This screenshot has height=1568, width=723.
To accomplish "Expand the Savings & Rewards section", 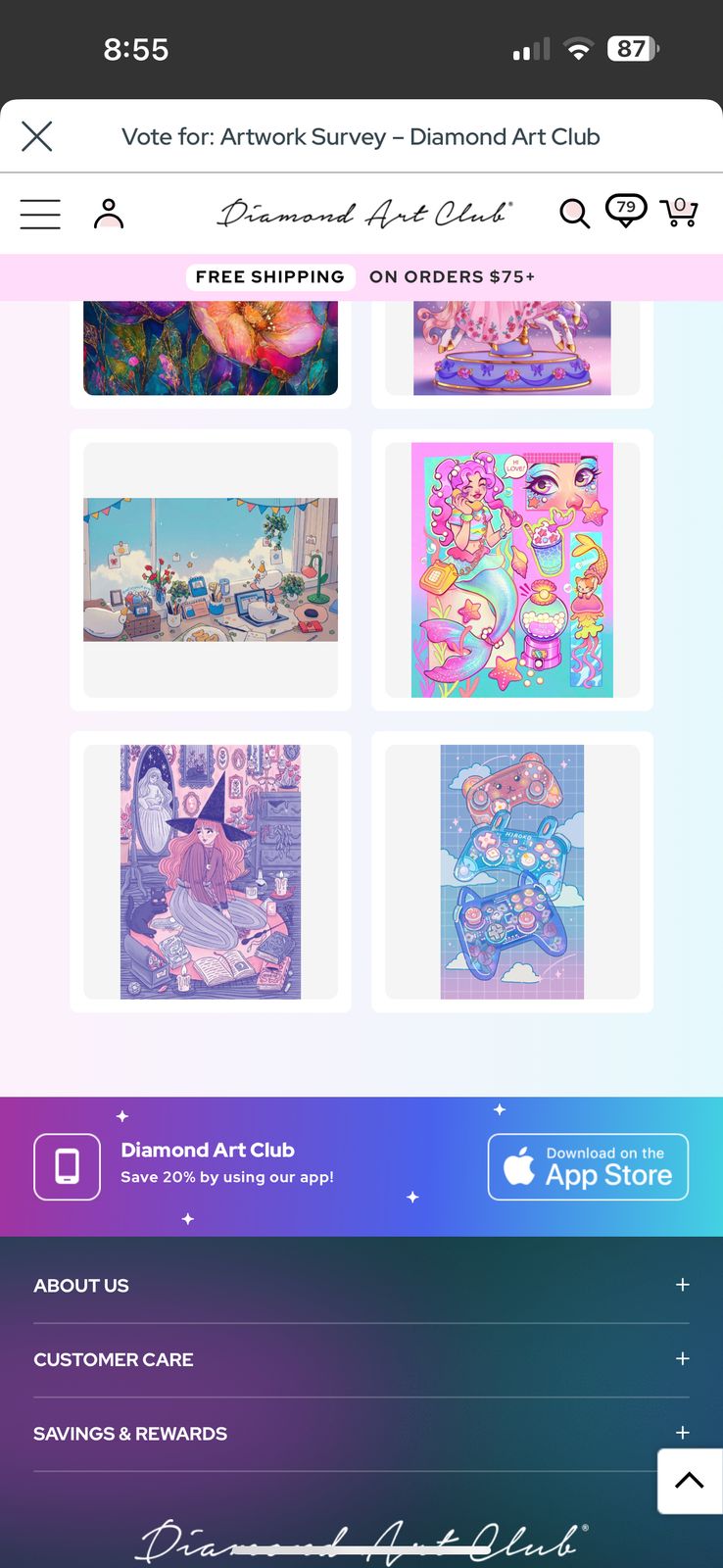I will click(x=361, y=1433).
